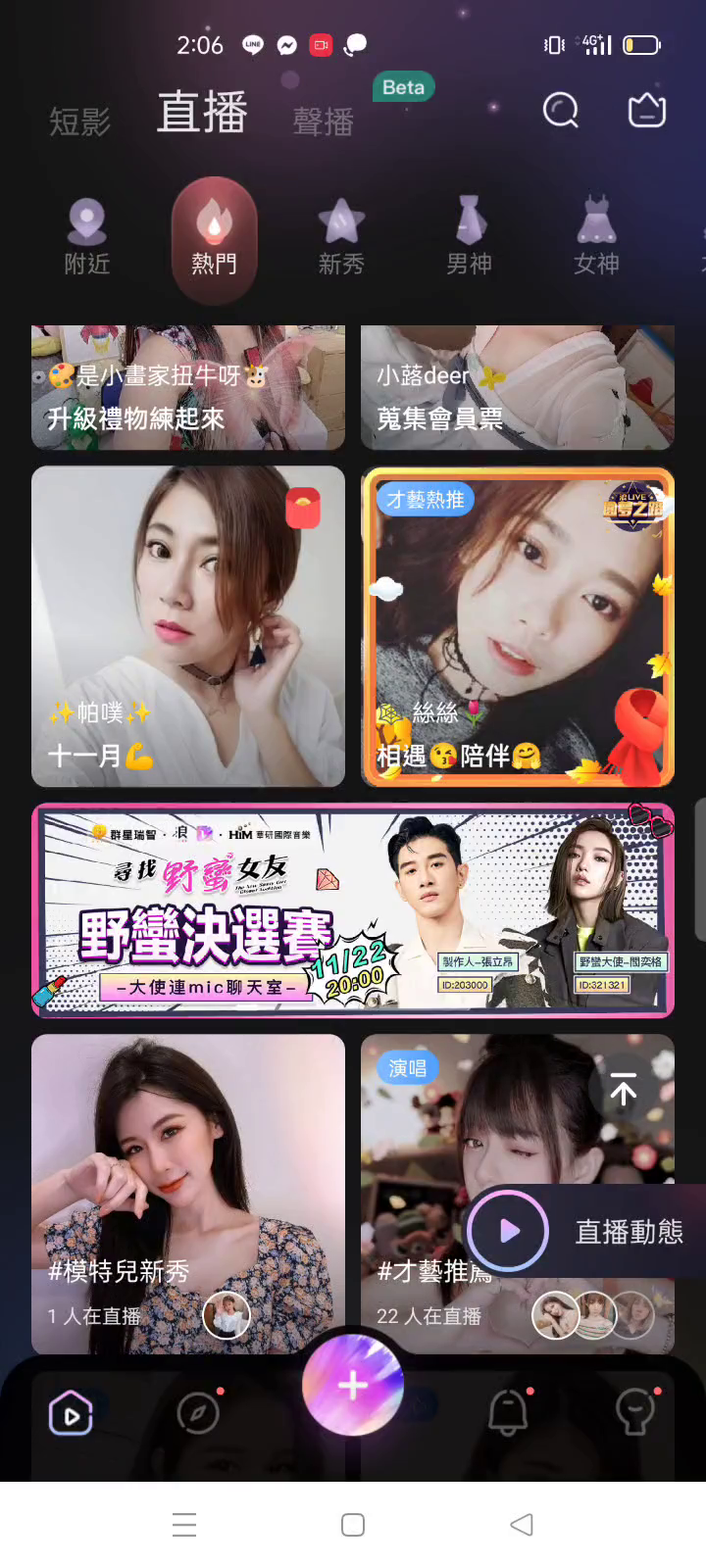Select the 附近 category
706x1568 pixels.
[87, 237]
